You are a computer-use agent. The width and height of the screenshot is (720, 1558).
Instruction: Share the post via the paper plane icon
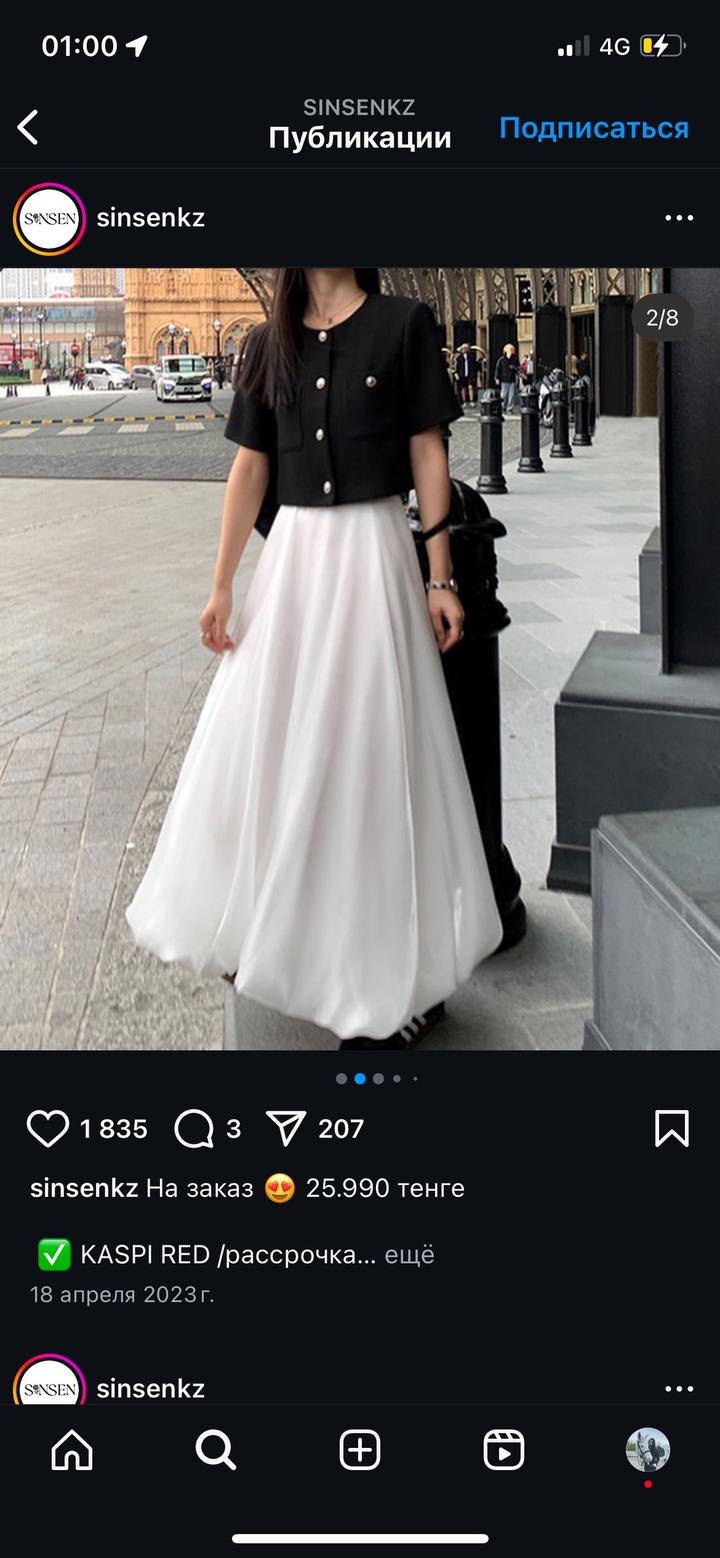[286, 1129]
